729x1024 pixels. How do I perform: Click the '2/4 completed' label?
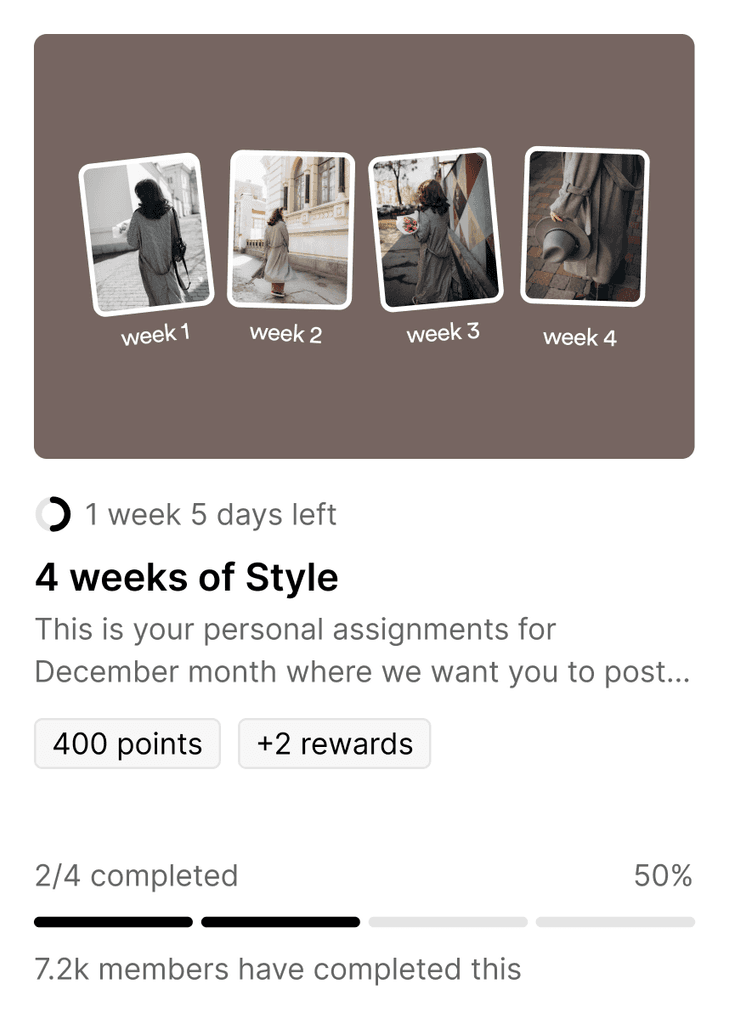[136, 875]
